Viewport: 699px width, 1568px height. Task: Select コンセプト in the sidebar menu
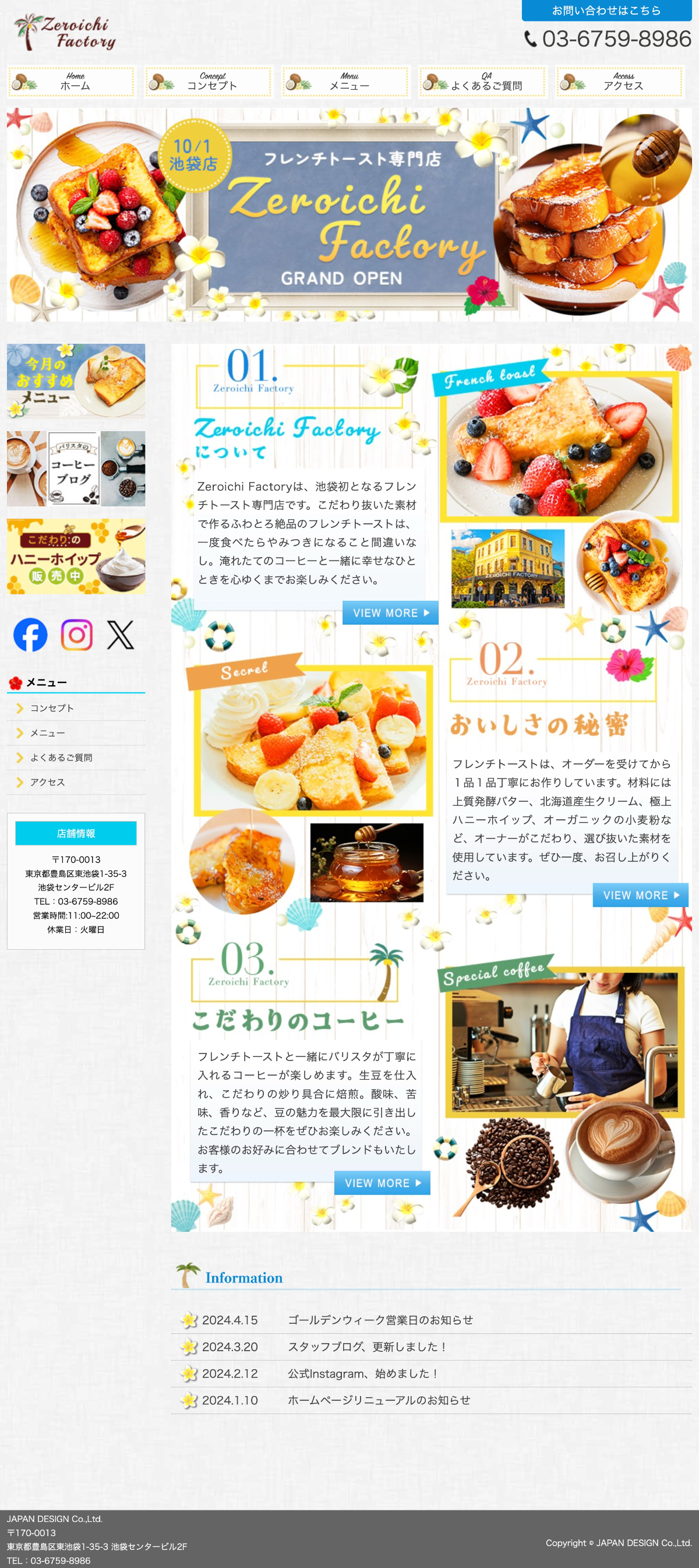tap(52, 708)
